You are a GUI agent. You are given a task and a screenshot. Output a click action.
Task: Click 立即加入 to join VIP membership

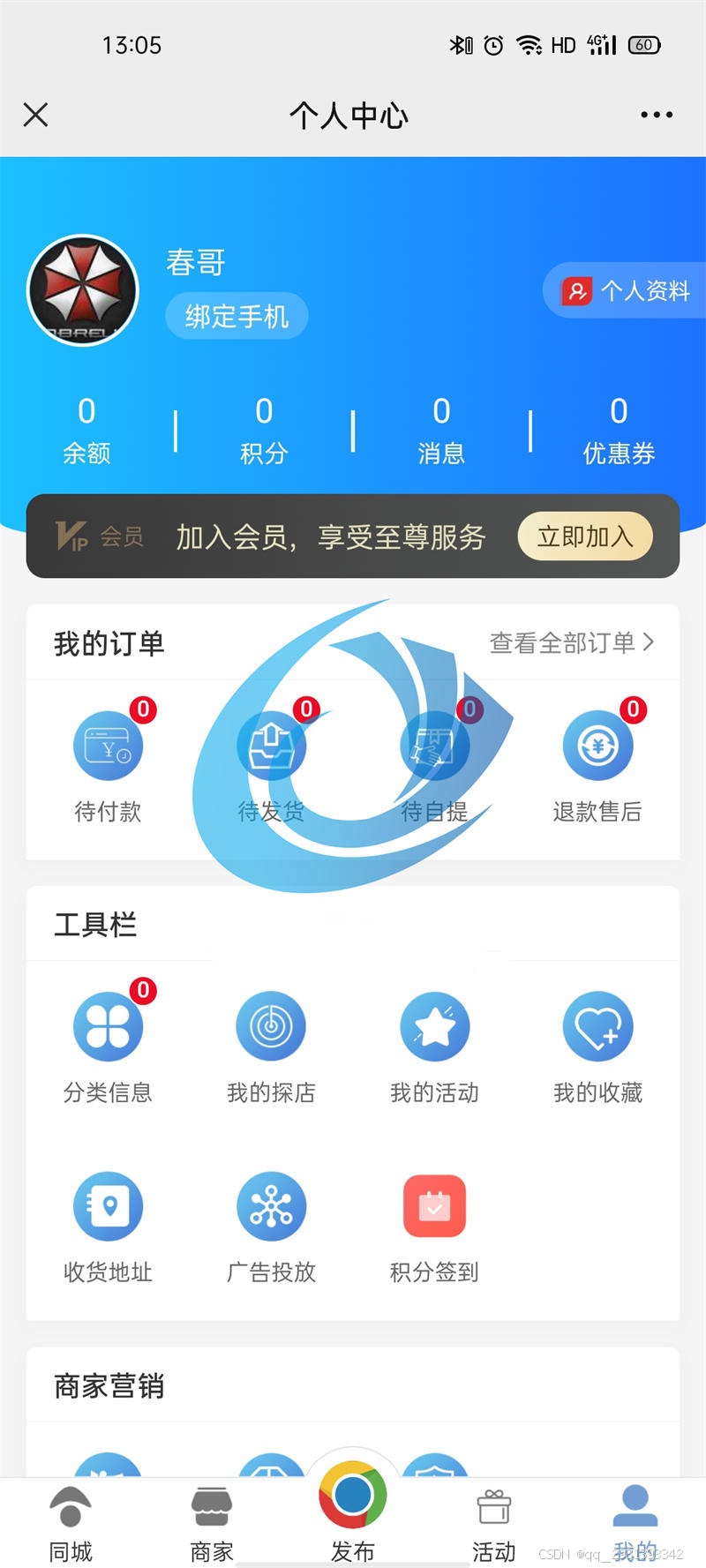coord(584,536)
